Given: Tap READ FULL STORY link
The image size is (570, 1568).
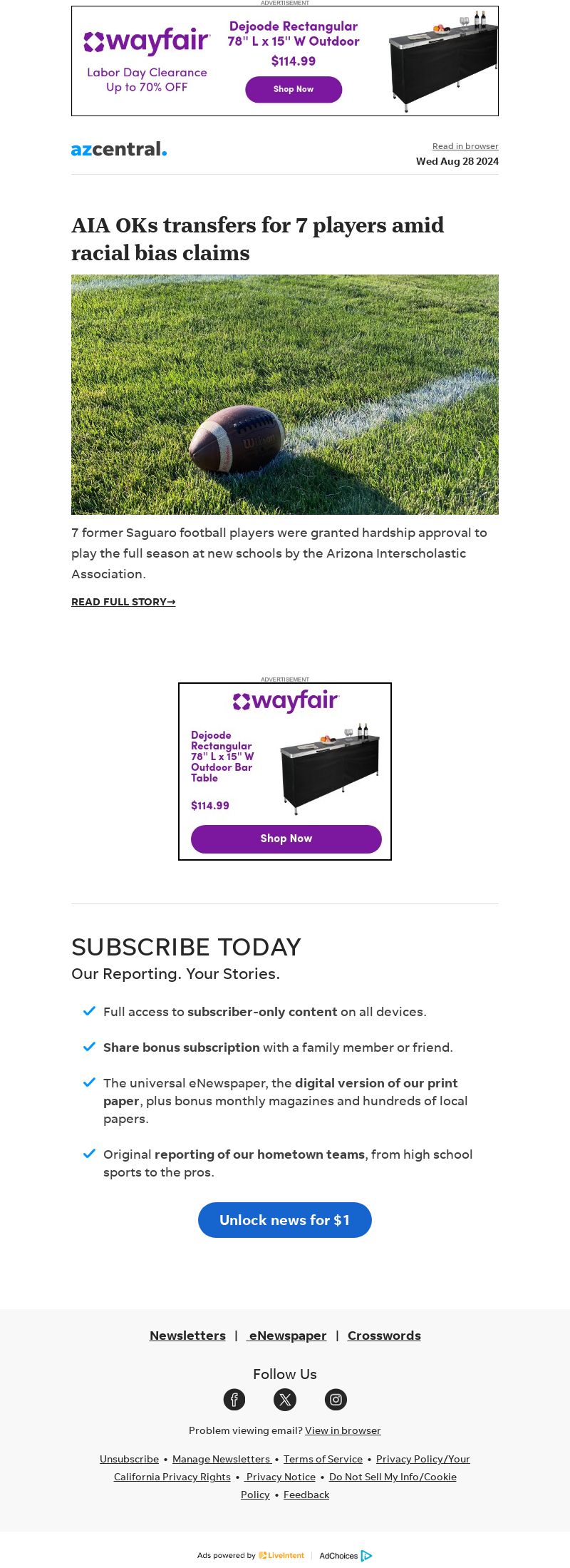Looking at the screenshot, I should [123, 602].
